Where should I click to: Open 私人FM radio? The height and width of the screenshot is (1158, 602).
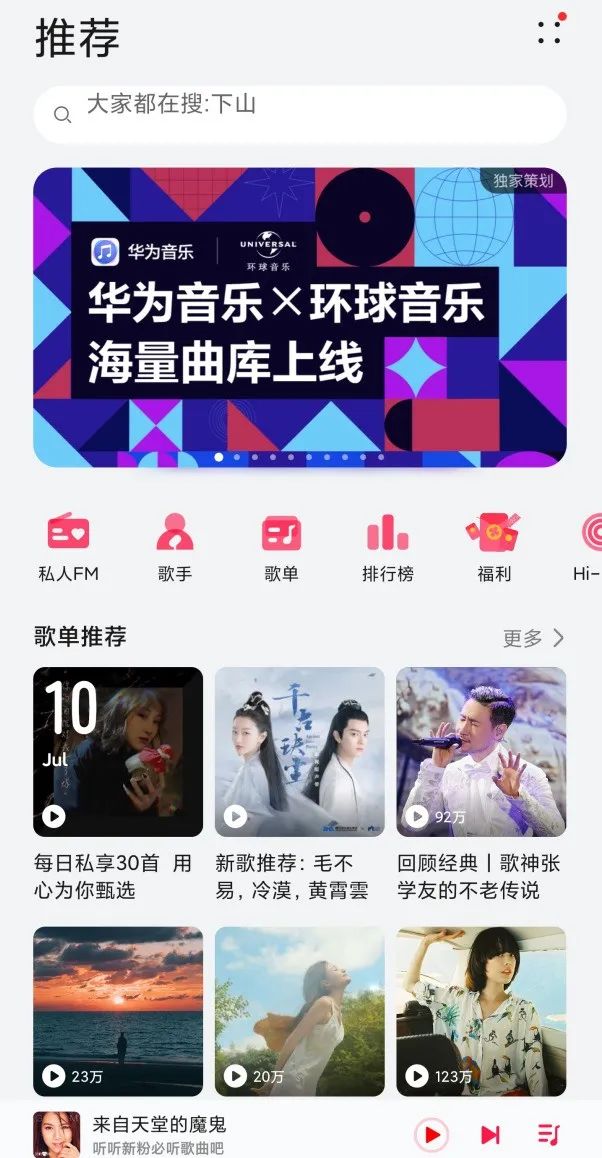(68, 544)
